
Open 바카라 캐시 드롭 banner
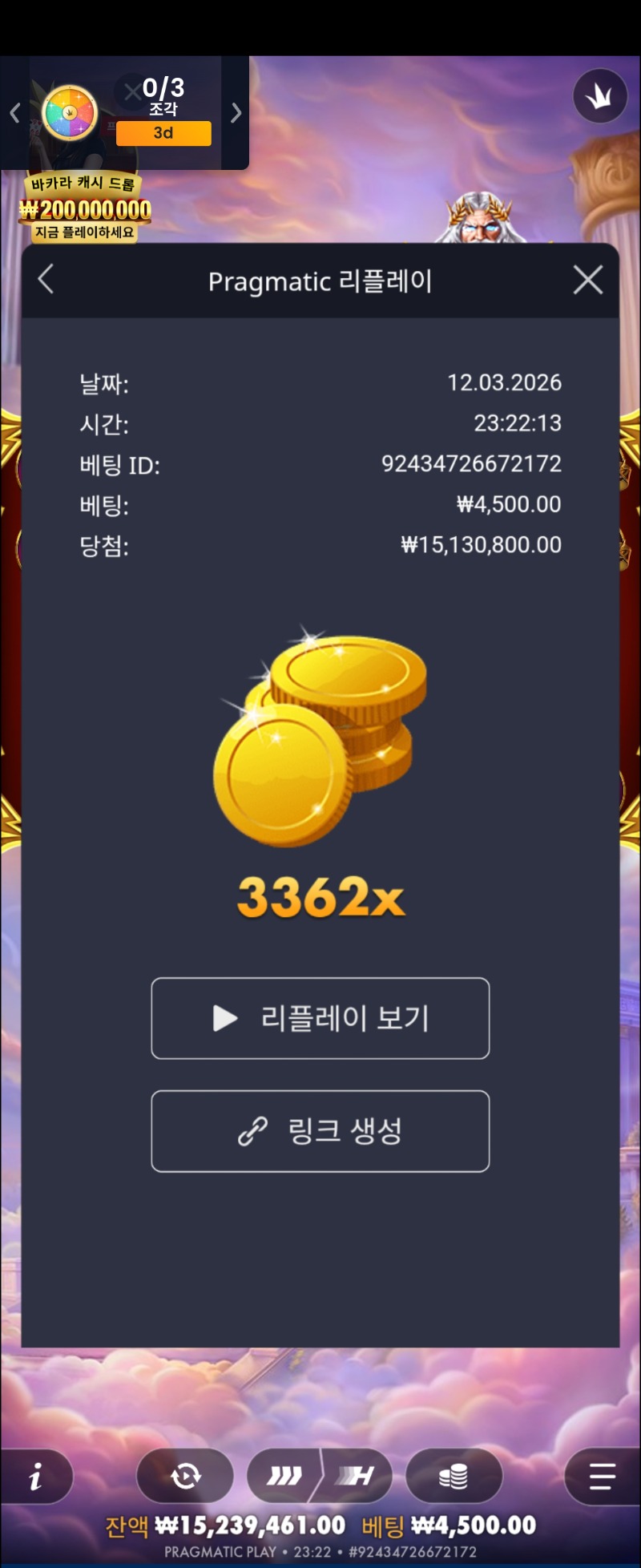pyautogui.click(x=84, y=208)
